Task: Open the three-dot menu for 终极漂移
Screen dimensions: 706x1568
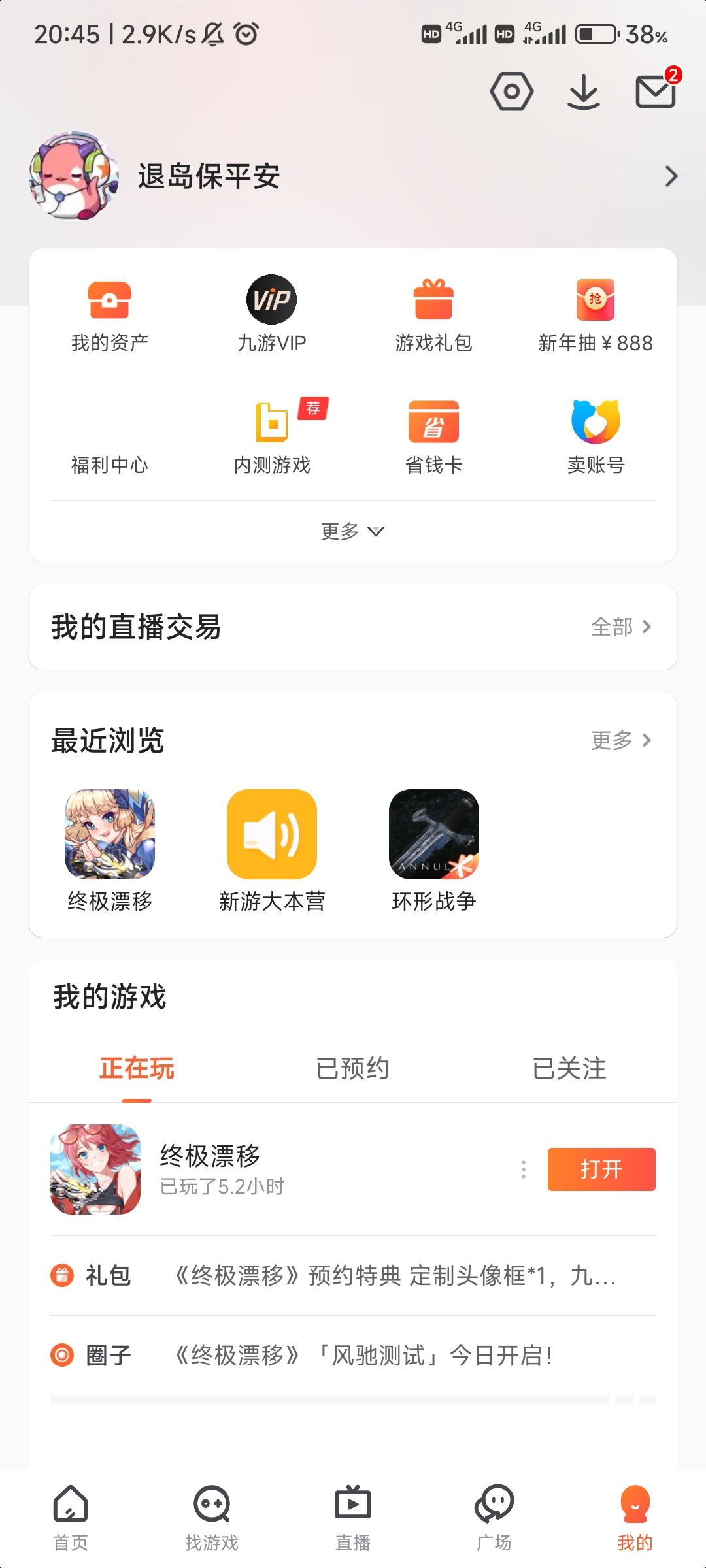Action: tap(523, 1169)
